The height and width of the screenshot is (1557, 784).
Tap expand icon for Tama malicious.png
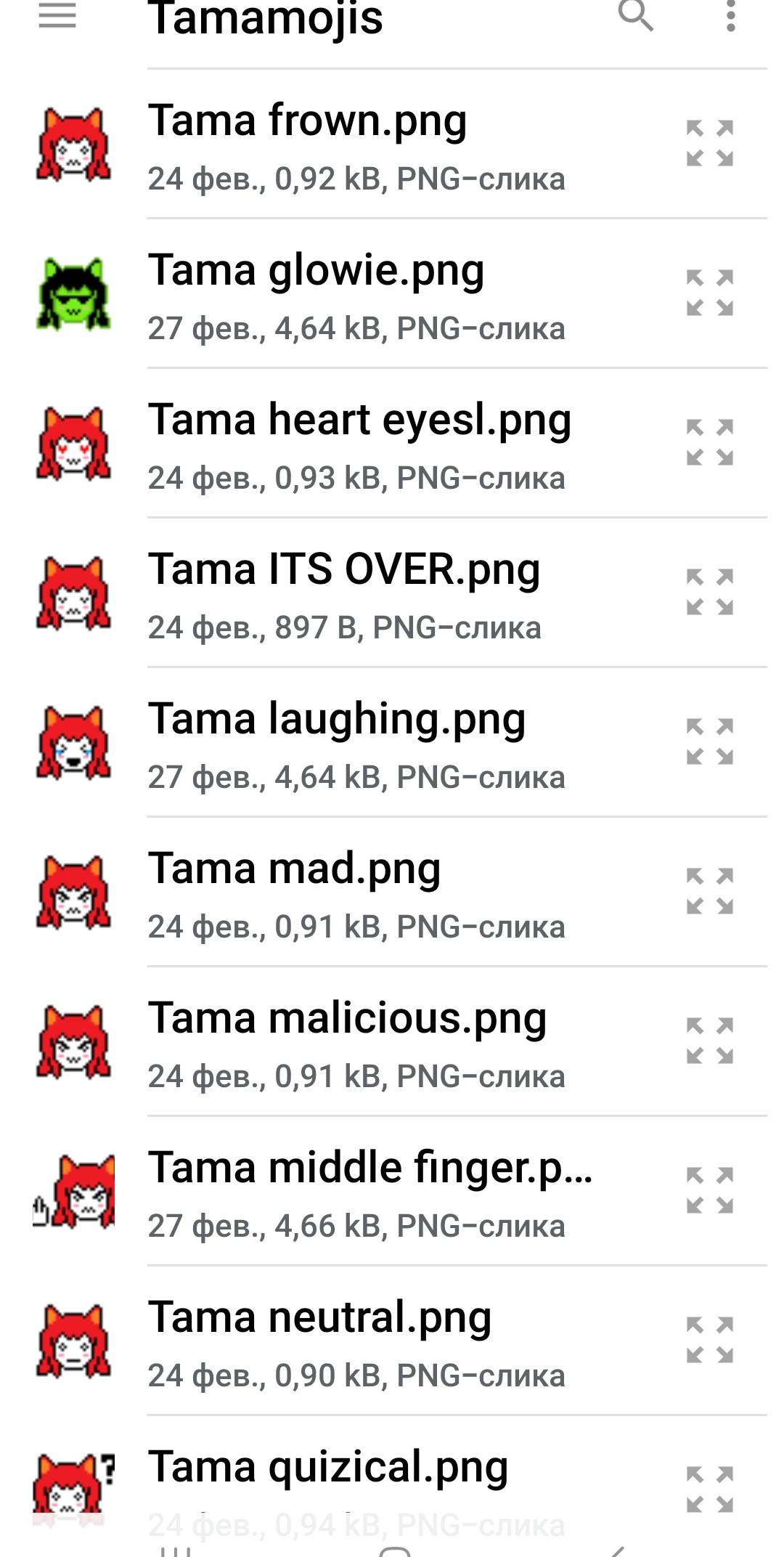[710, 1041]
